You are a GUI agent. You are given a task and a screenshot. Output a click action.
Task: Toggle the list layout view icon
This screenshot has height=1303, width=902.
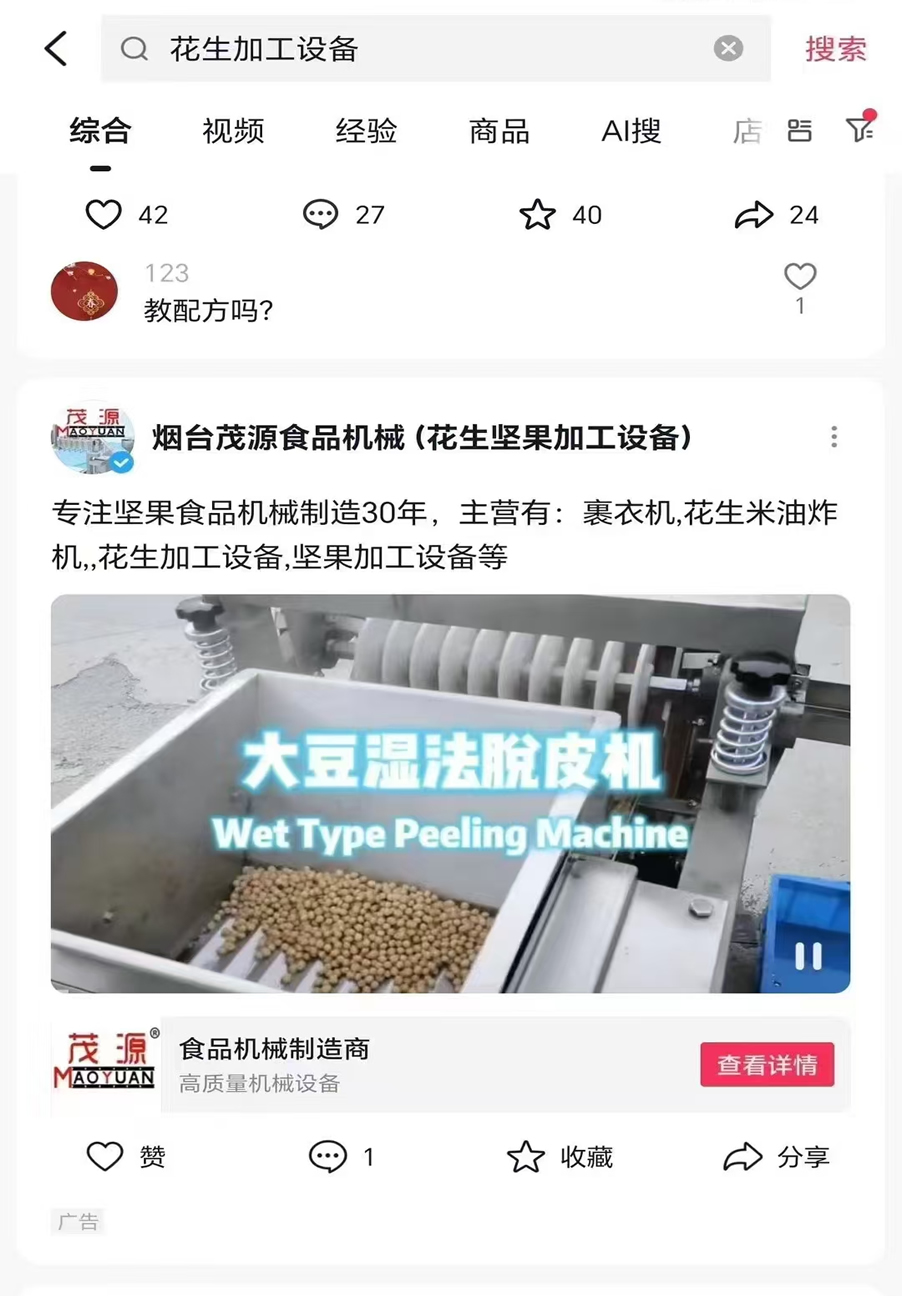[x=799, y=131]
